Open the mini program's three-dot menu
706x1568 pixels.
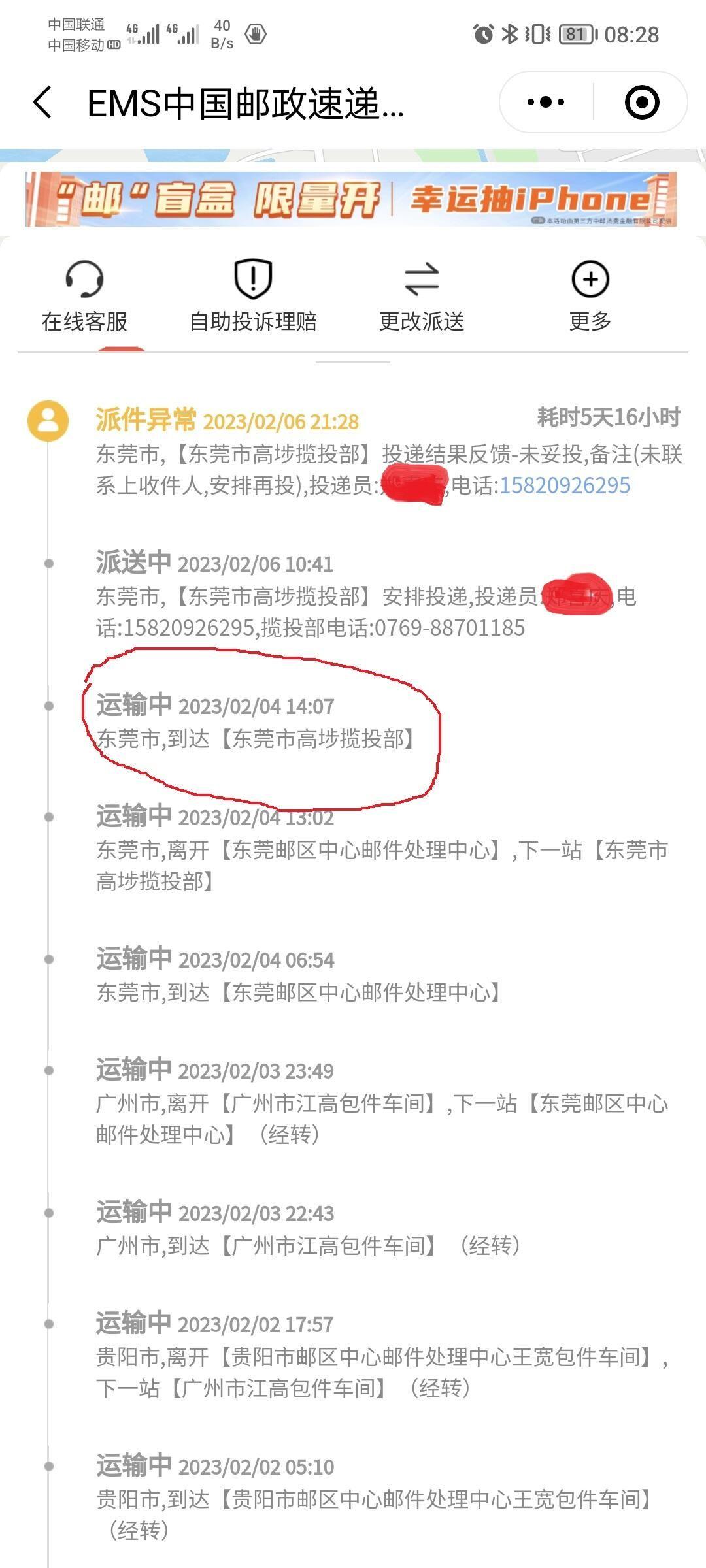546,103
